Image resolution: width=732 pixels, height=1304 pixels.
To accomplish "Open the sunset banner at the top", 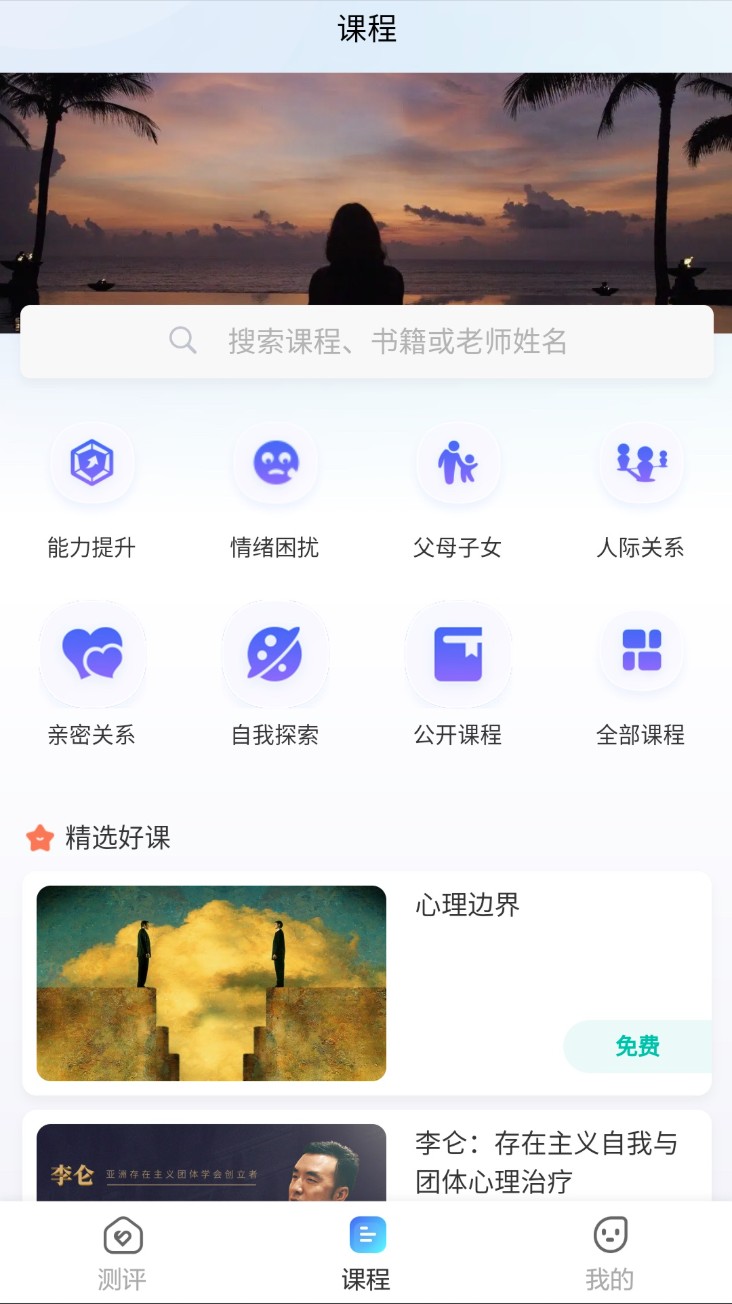I will coord(366,189).
